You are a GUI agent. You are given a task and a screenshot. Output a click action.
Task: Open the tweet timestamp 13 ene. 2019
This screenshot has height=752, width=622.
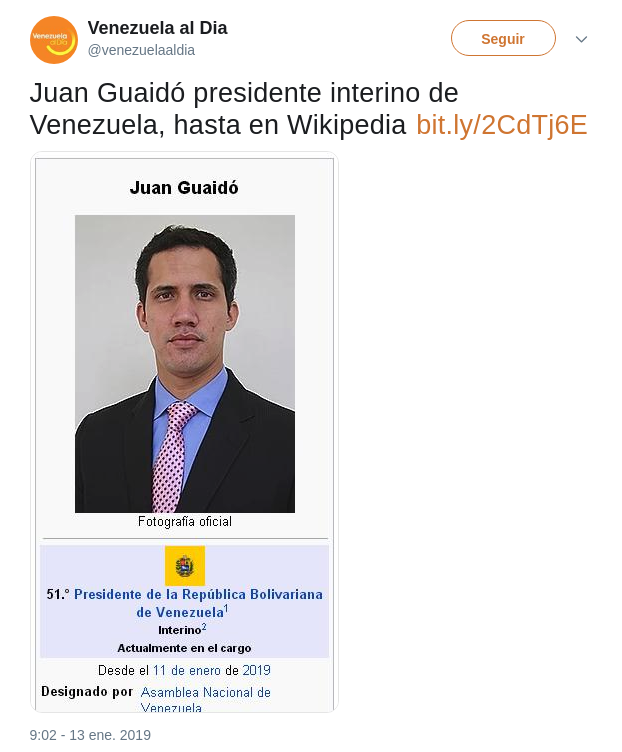tap(90, 735)
